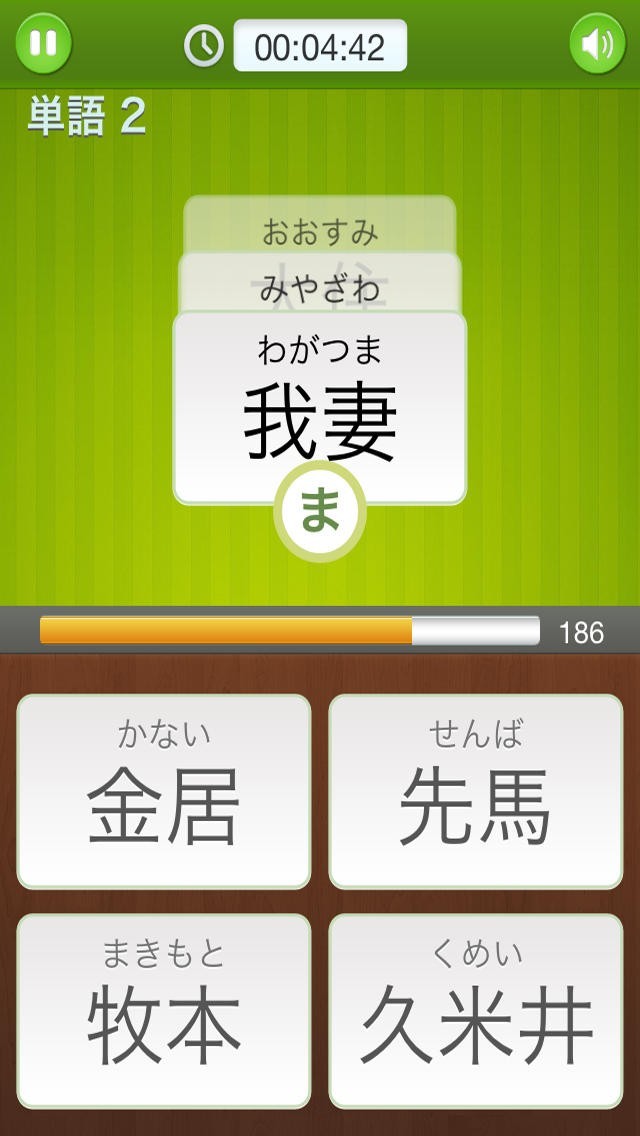Screen dimensions: 640x1136
Task: Pause the game
Action: point(43,43)
